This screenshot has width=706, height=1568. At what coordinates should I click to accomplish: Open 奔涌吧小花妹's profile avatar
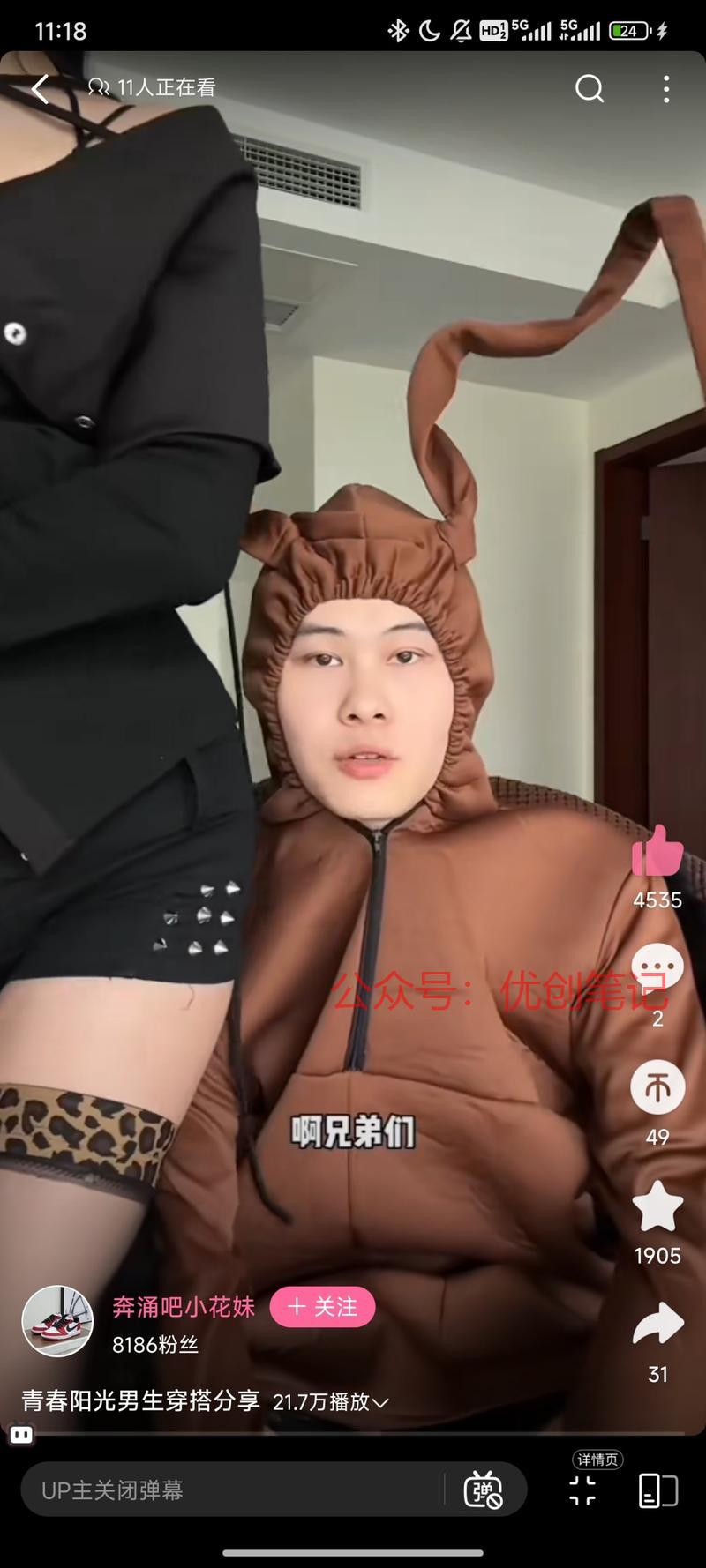point(57,1321)
